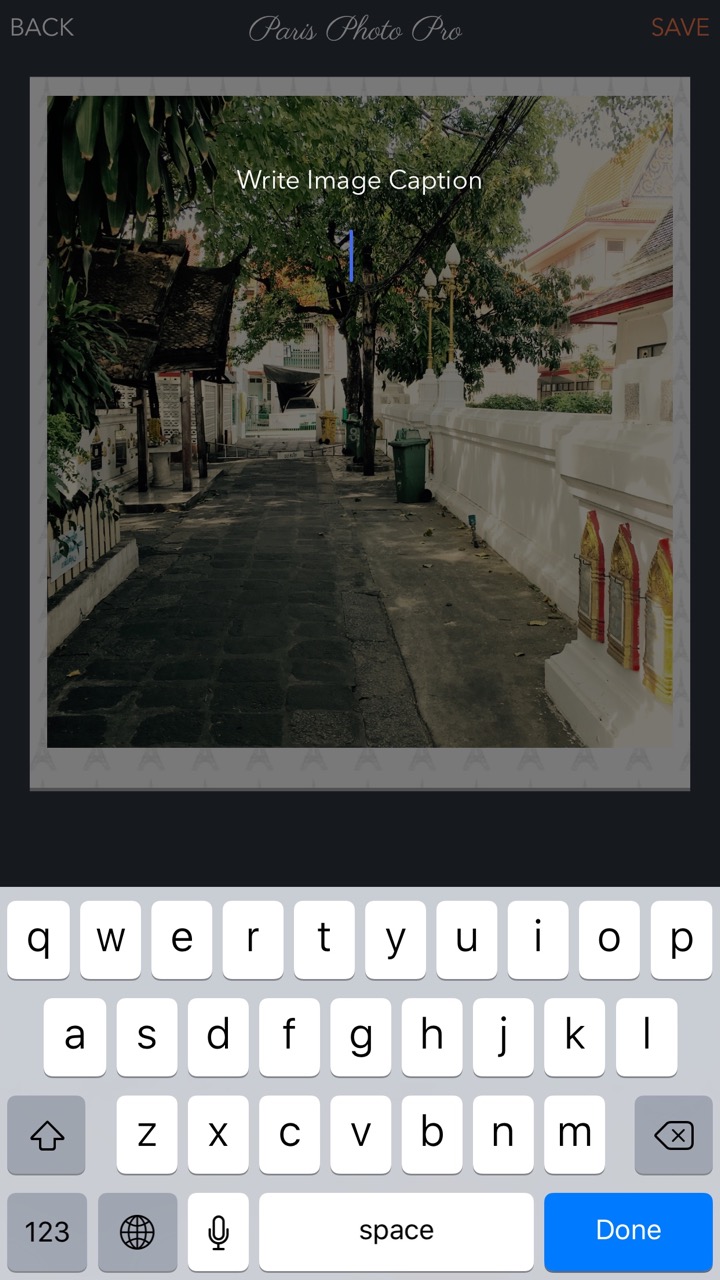Enable shift on the keyboard
This screenshot has width=720, height=1280.
click(47, 1135)
